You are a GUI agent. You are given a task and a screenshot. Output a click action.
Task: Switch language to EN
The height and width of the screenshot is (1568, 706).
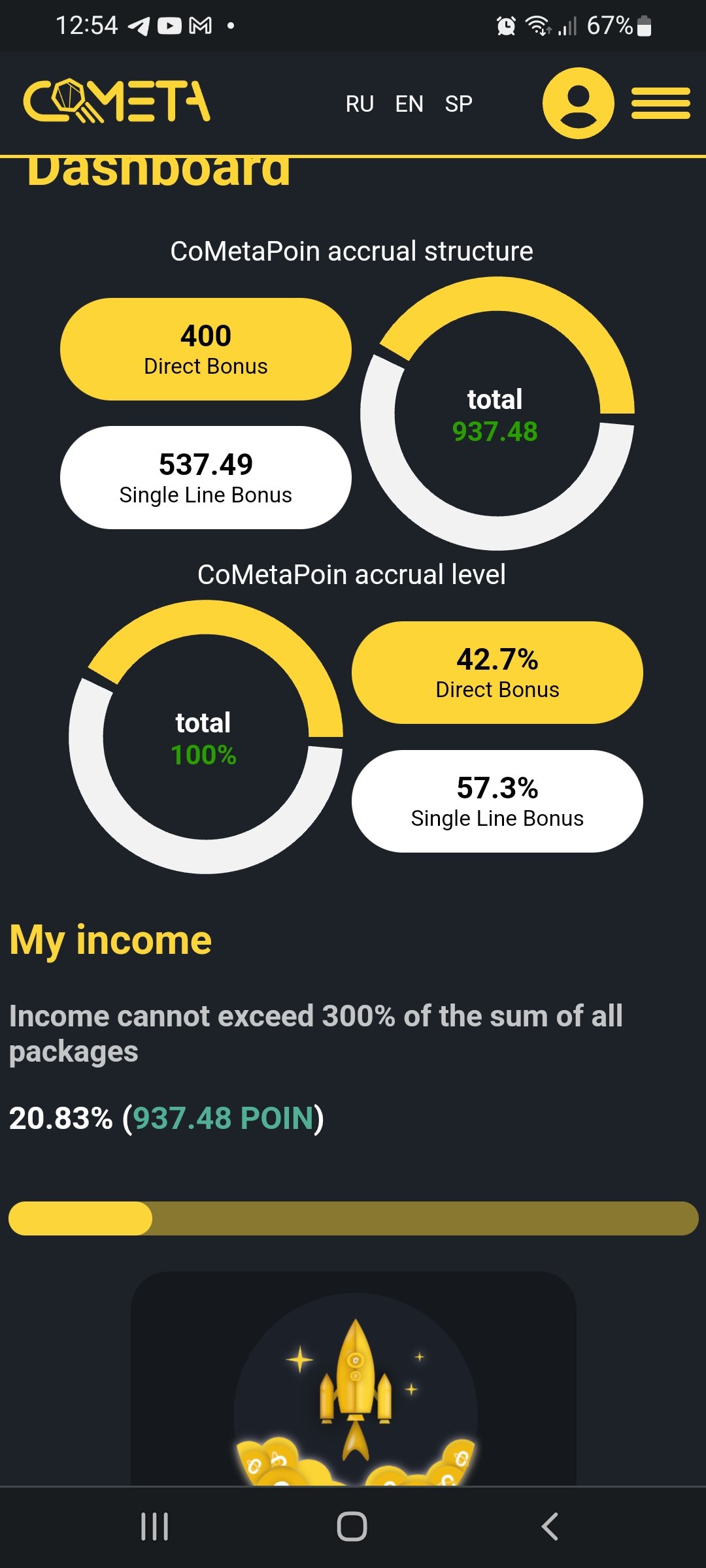pyautogui.click(x=409, y=104)
